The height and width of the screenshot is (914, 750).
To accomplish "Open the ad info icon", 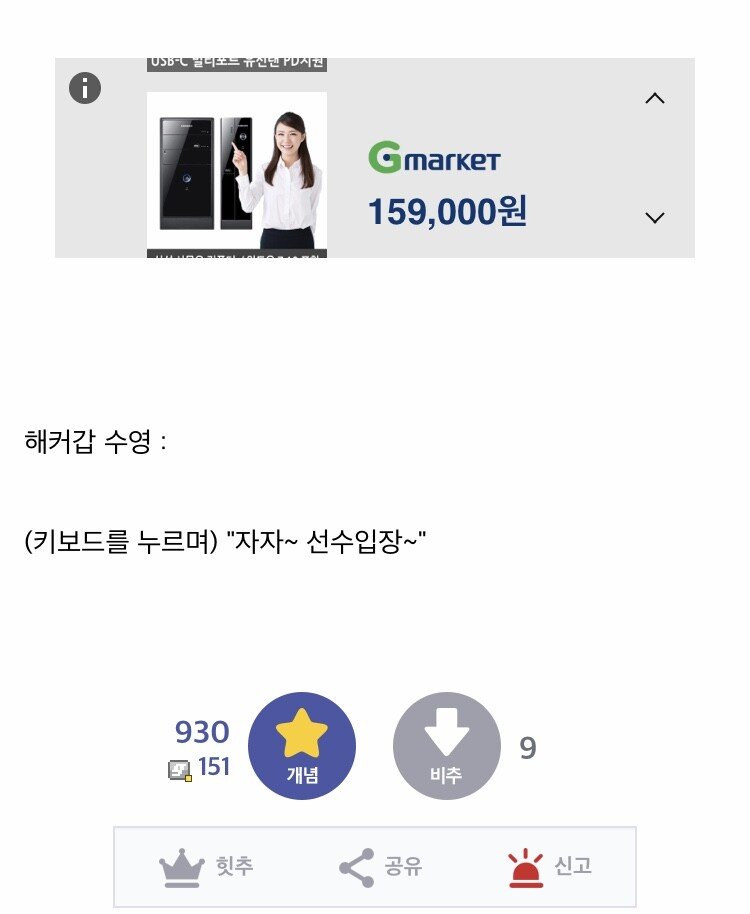I will (x=85, y=88).
